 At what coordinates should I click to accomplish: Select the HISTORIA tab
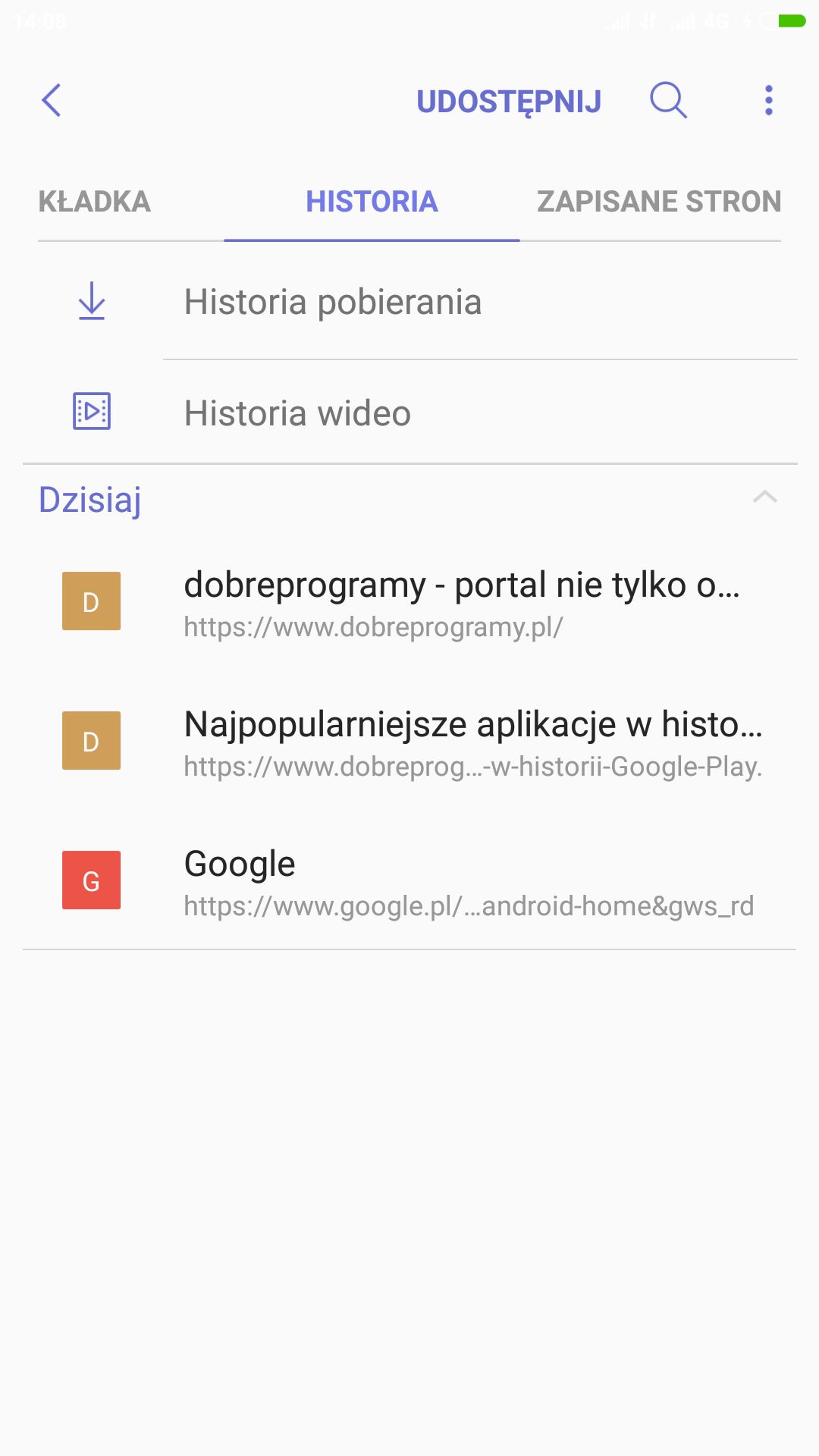372,202
